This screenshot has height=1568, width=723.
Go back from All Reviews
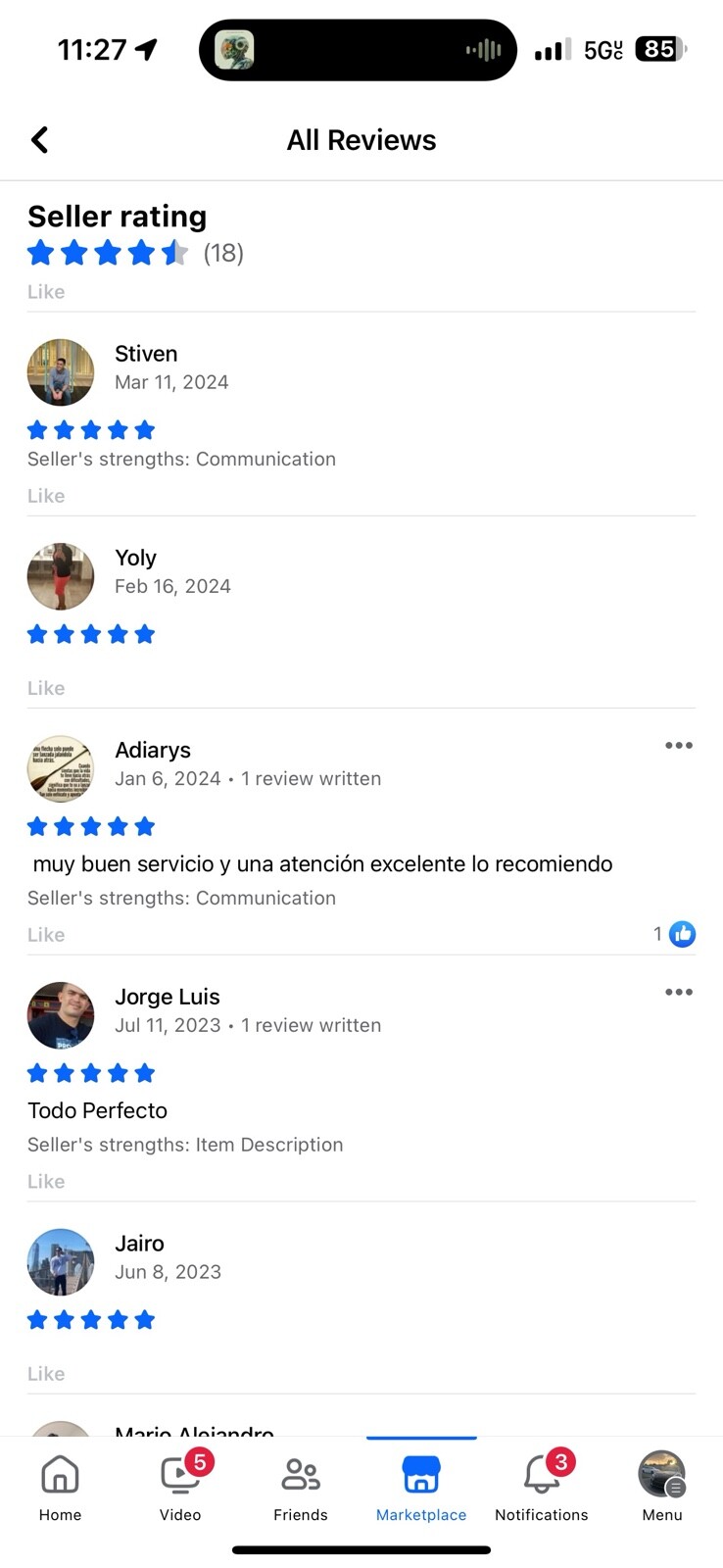click(40, 140)
